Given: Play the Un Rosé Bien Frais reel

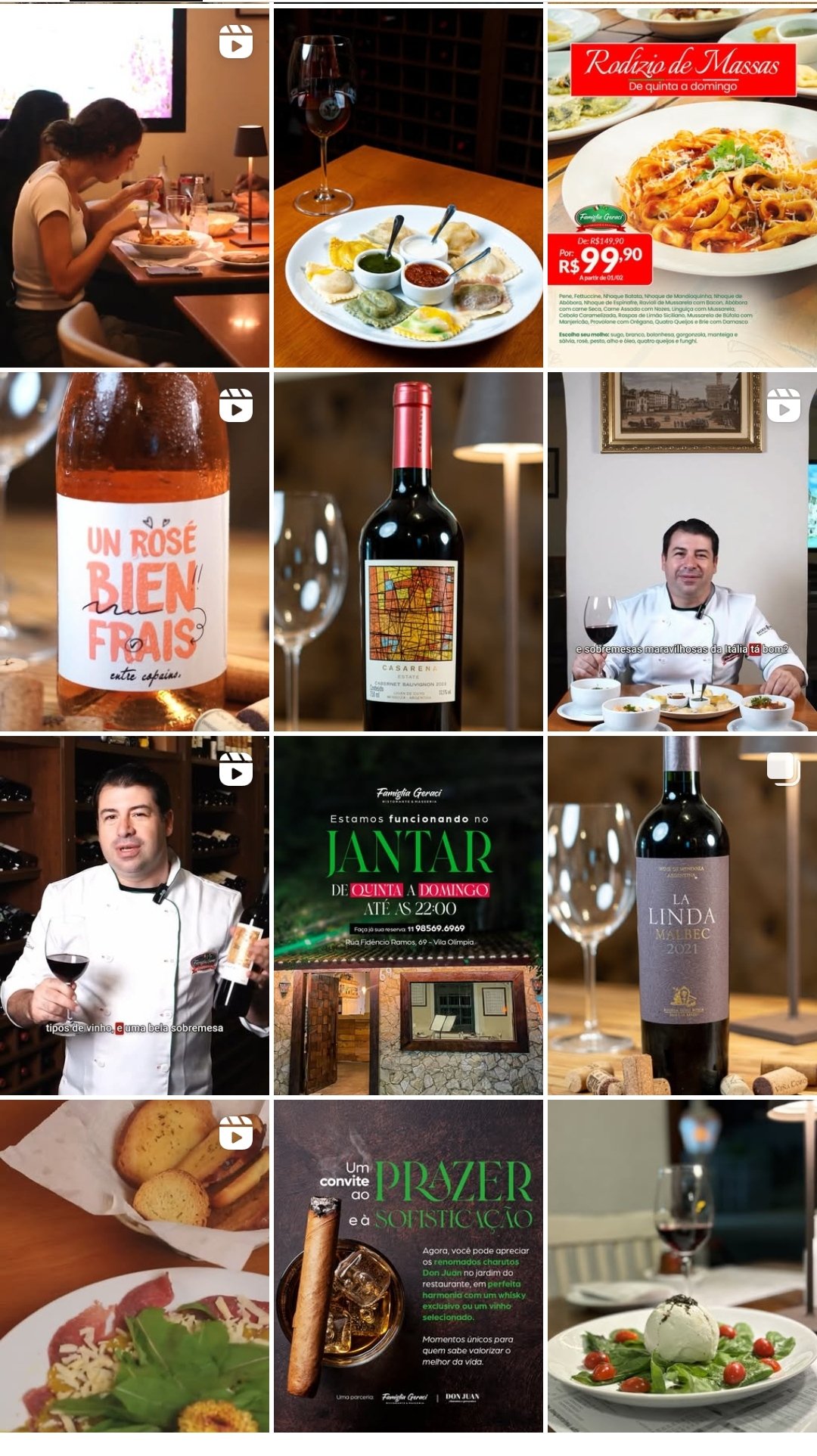Looking at the screenshot, I should click(134, 551).
